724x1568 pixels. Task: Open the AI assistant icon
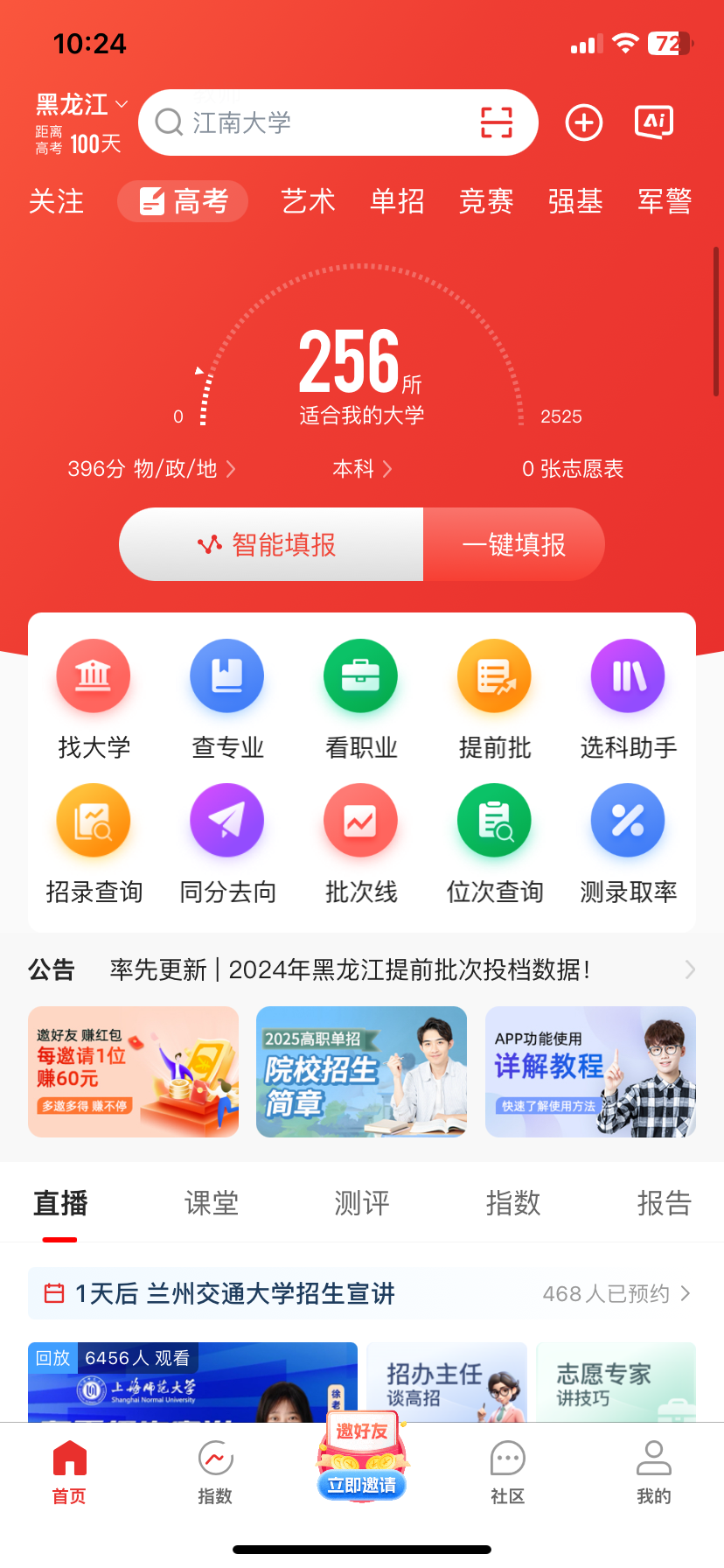(654, 122)
